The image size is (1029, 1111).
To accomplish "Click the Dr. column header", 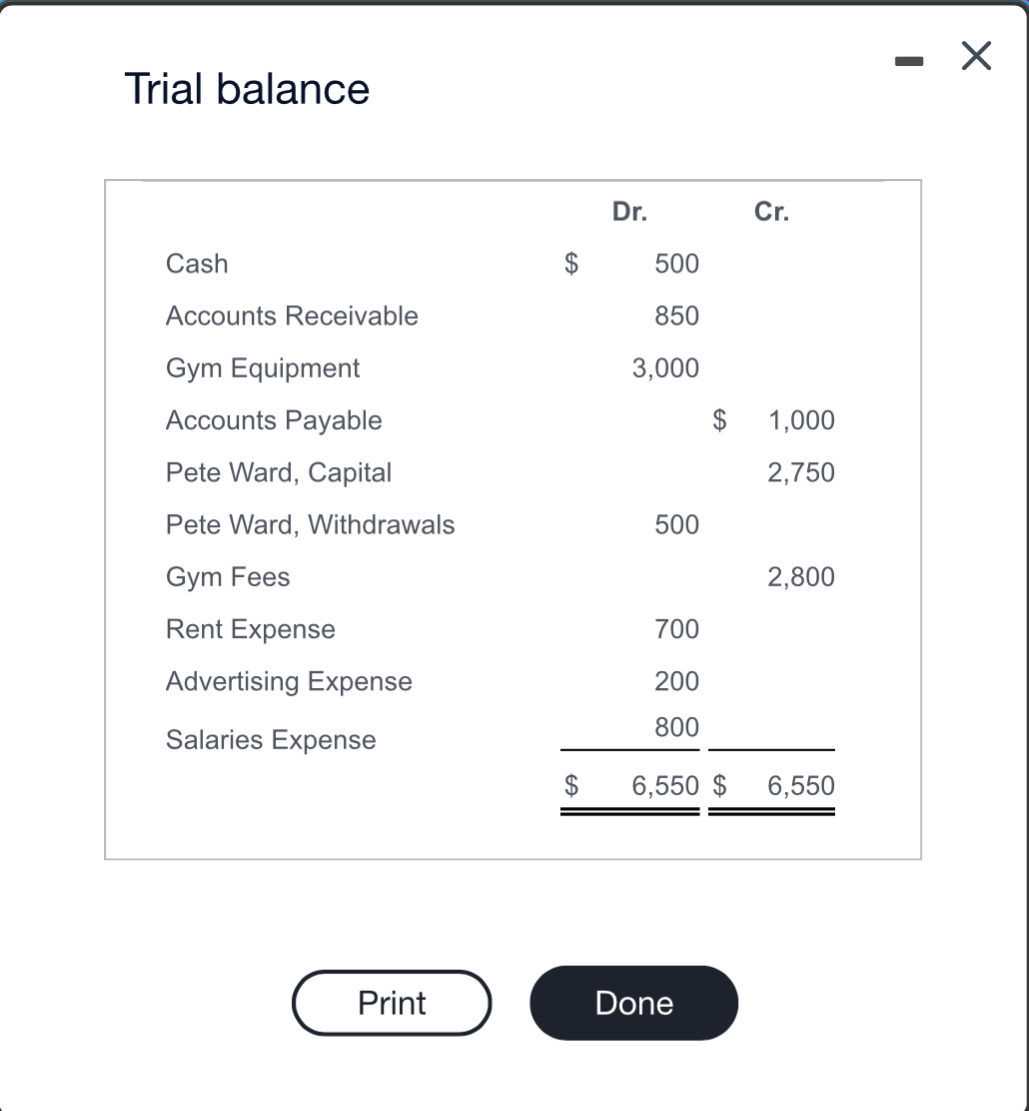I will tap(629, 211).
